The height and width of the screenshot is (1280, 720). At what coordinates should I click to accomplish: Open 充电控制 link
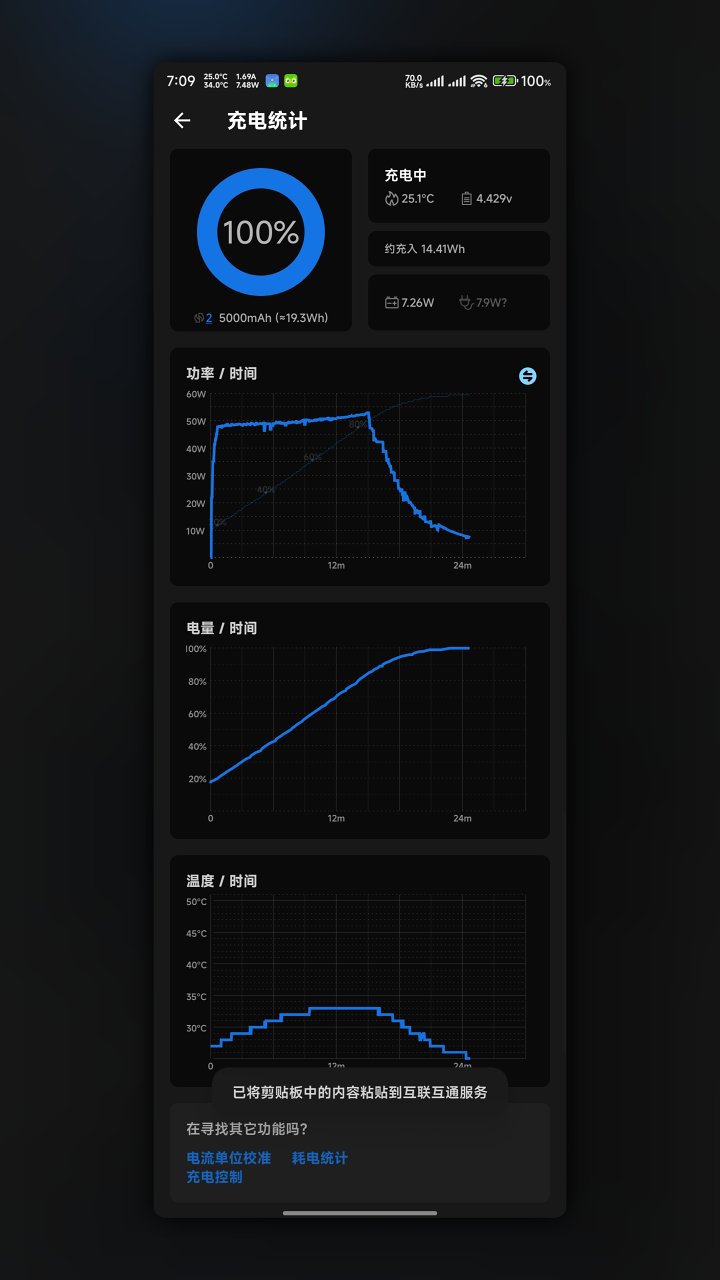tap(214, 1177)
